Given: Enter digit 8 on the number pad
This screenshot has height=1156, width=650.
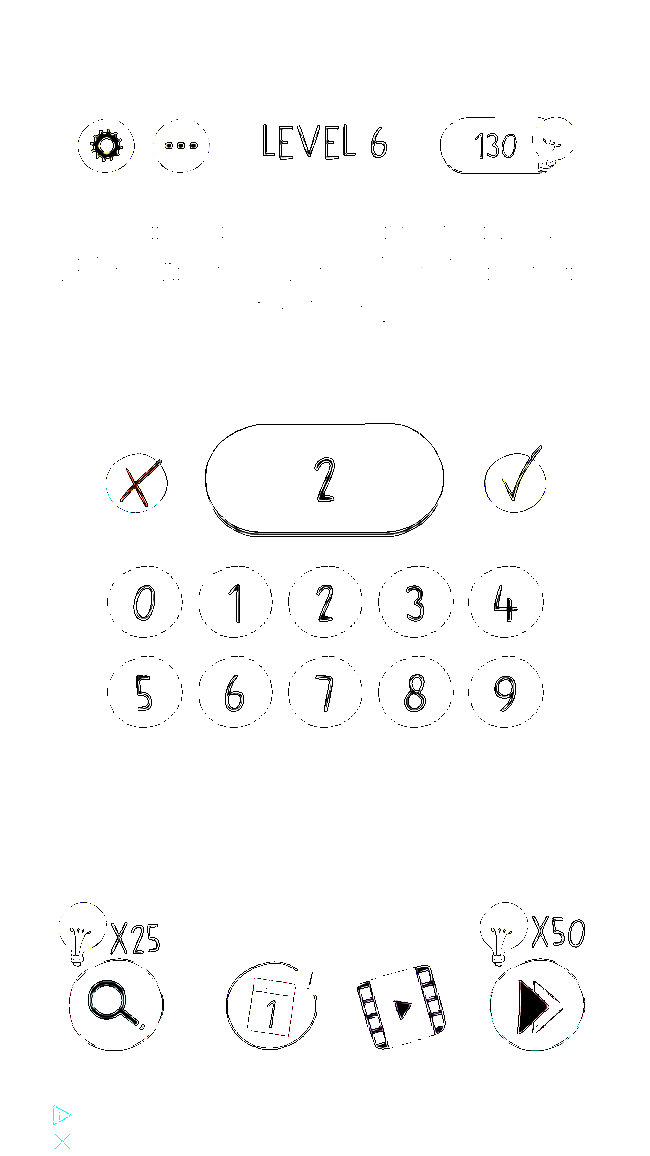Looking at the screenshot, I should click(x=416, y=693).
